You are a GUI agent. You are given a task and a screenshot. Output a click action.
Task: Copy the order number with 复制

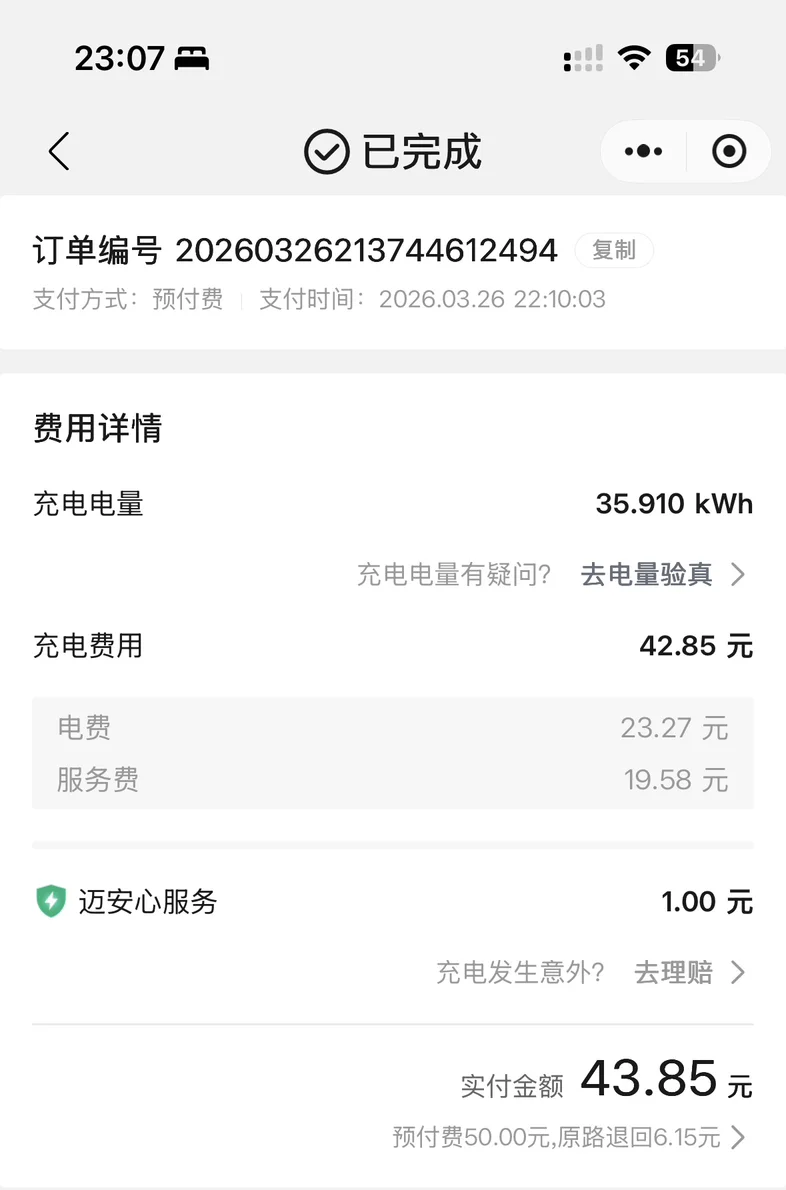tap(613, 250)
